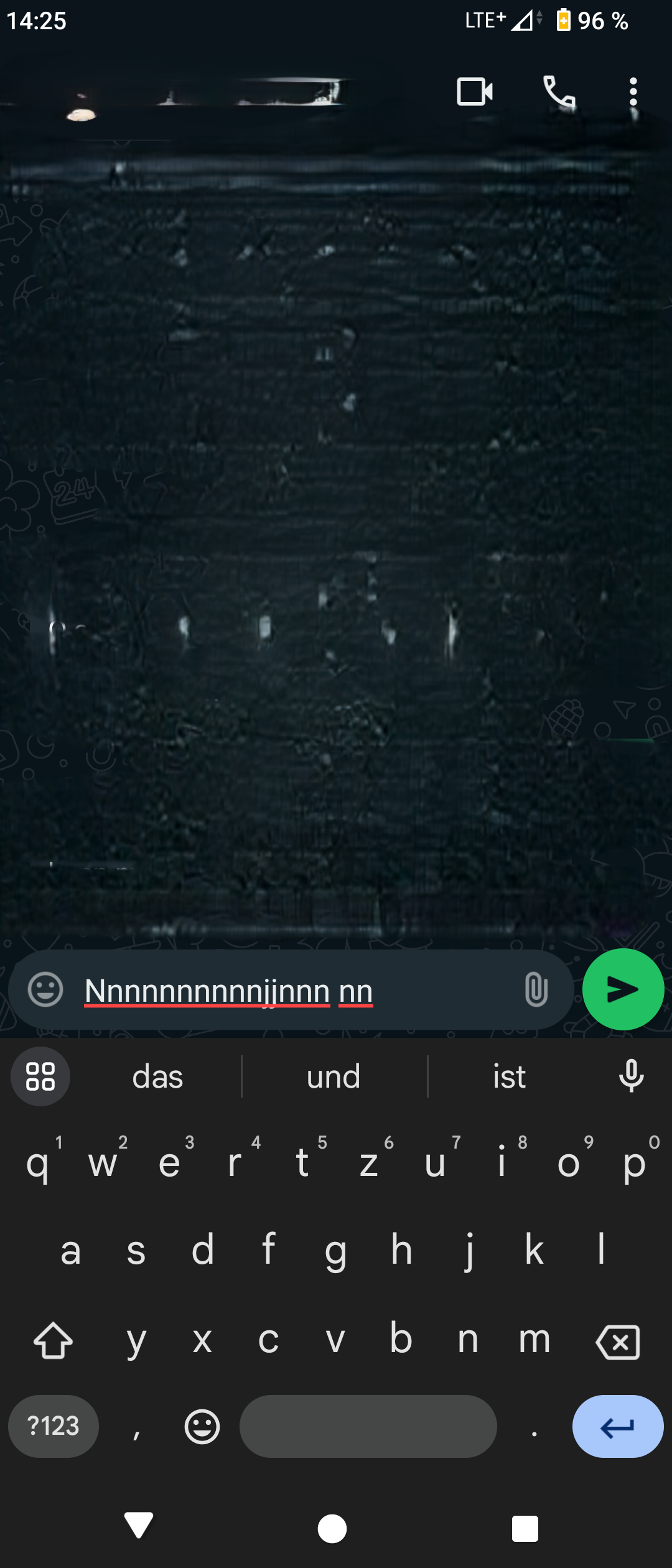This screenshot has height=1568, width=672.
Task: Open the three-dot overflow menu
Action: (x=633, y=92)
